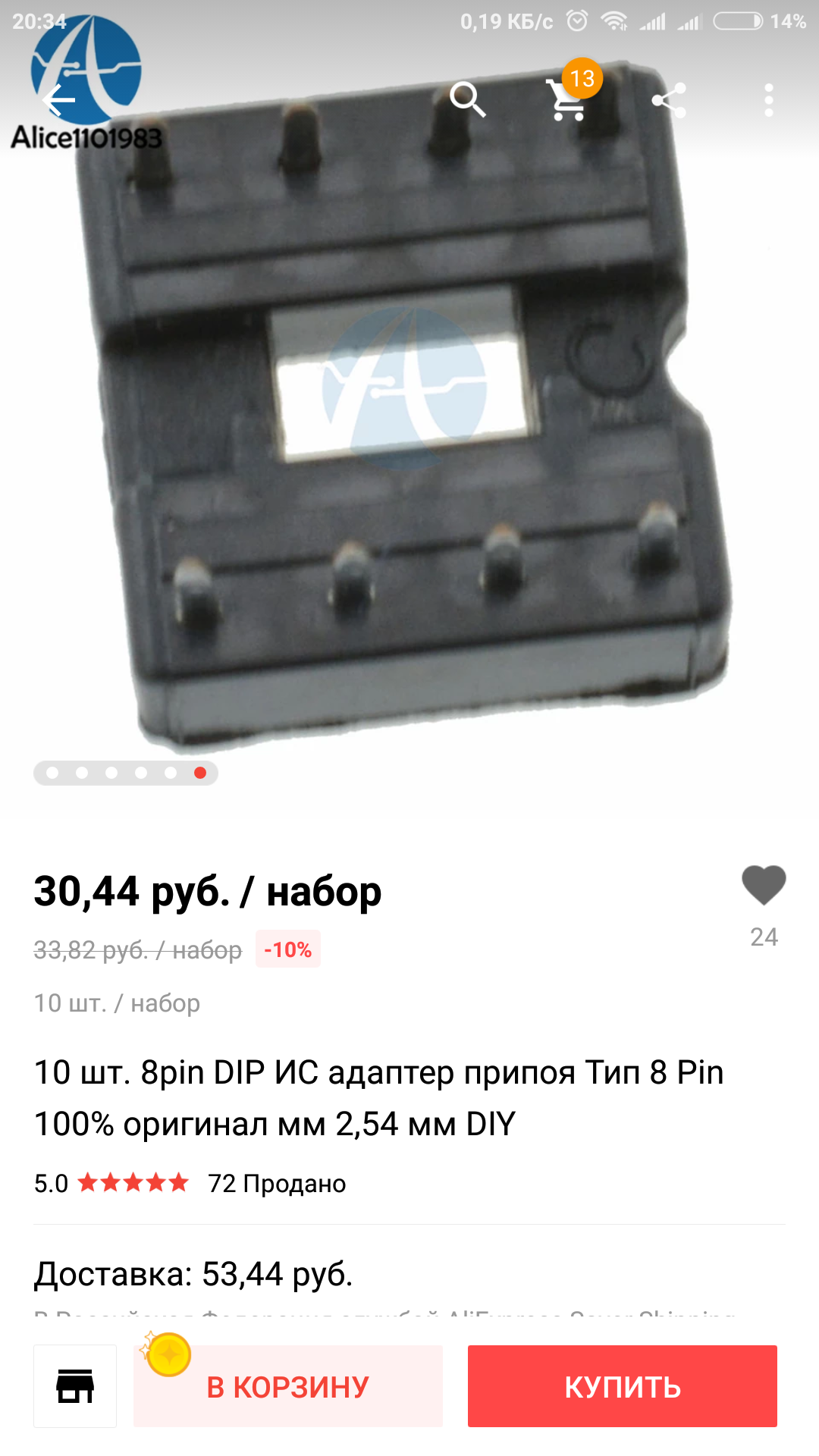
Task: Open the overflow menu
Action: (768, 100)
